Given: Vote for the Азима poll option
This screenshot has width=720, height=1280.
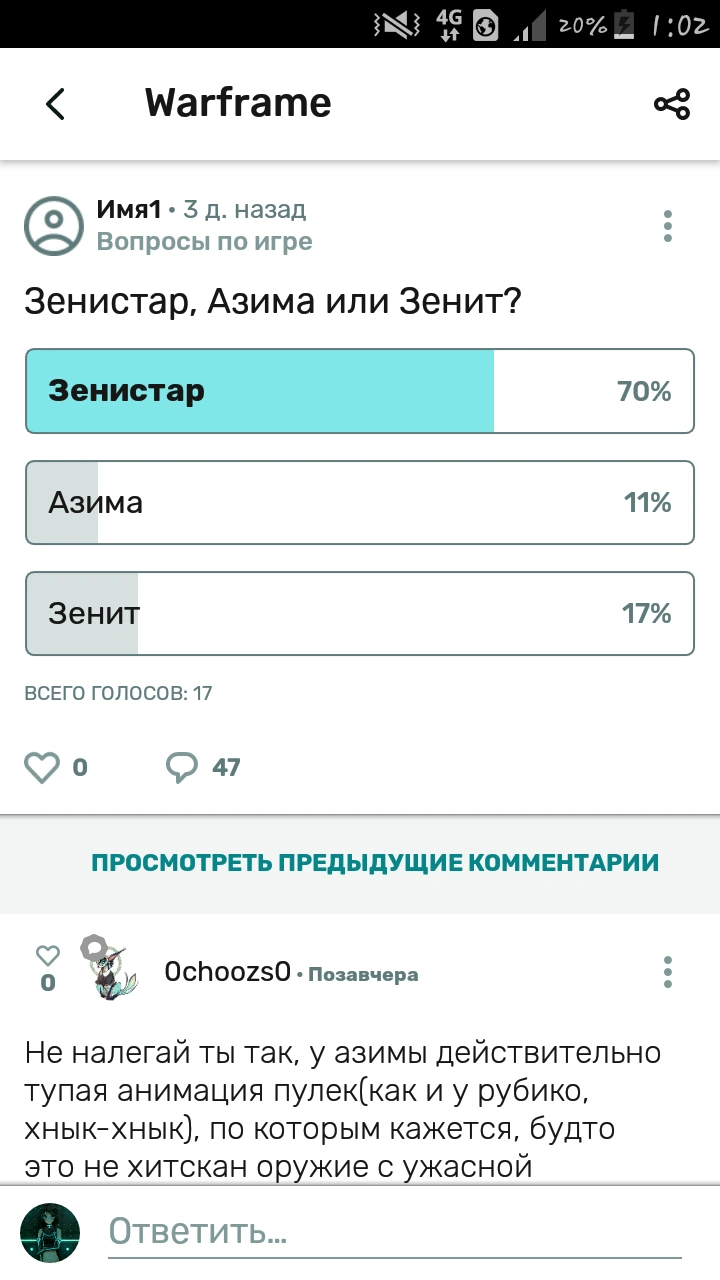Looking at the screenshot, I should click(360, 502).
